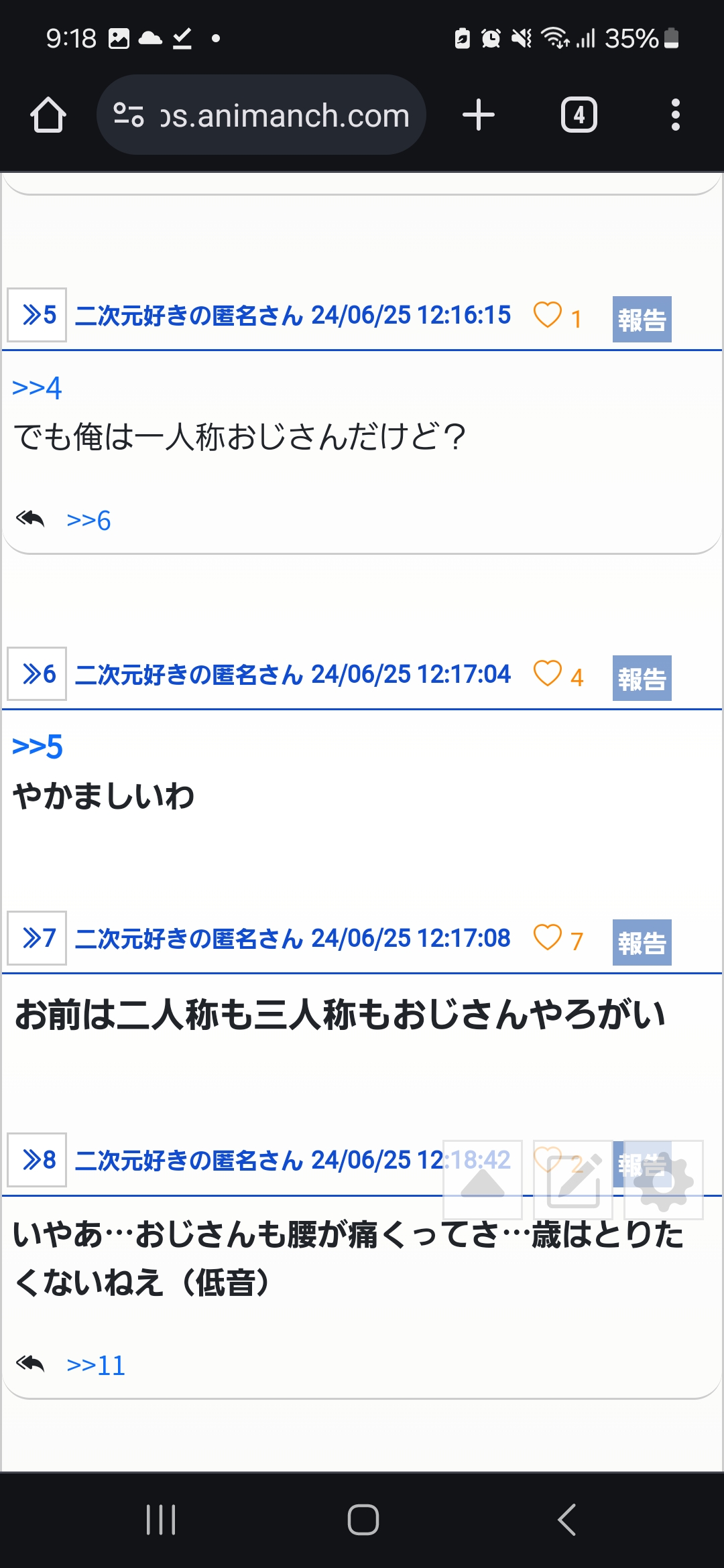Like post 6 with the heart

click(548, 674)
